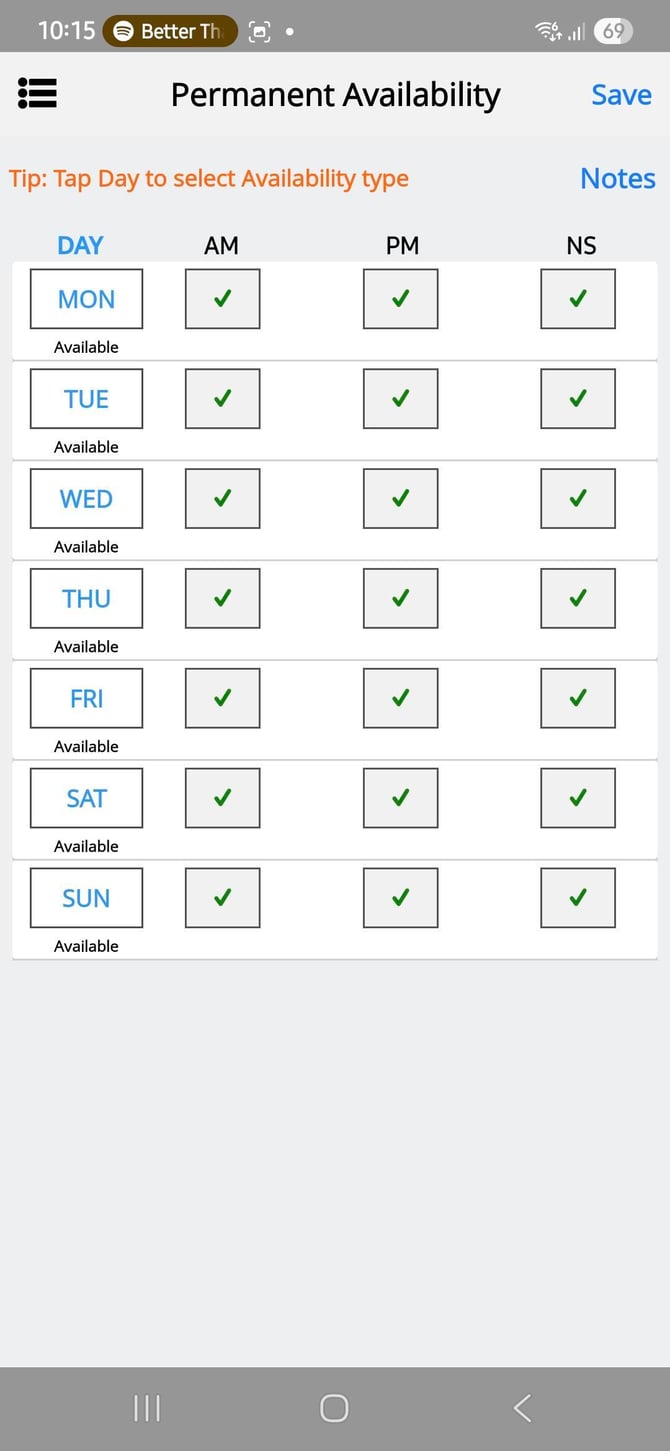670x1451 pixels.
Task: Open the recent apps view
Action: tap(147, 1408)
